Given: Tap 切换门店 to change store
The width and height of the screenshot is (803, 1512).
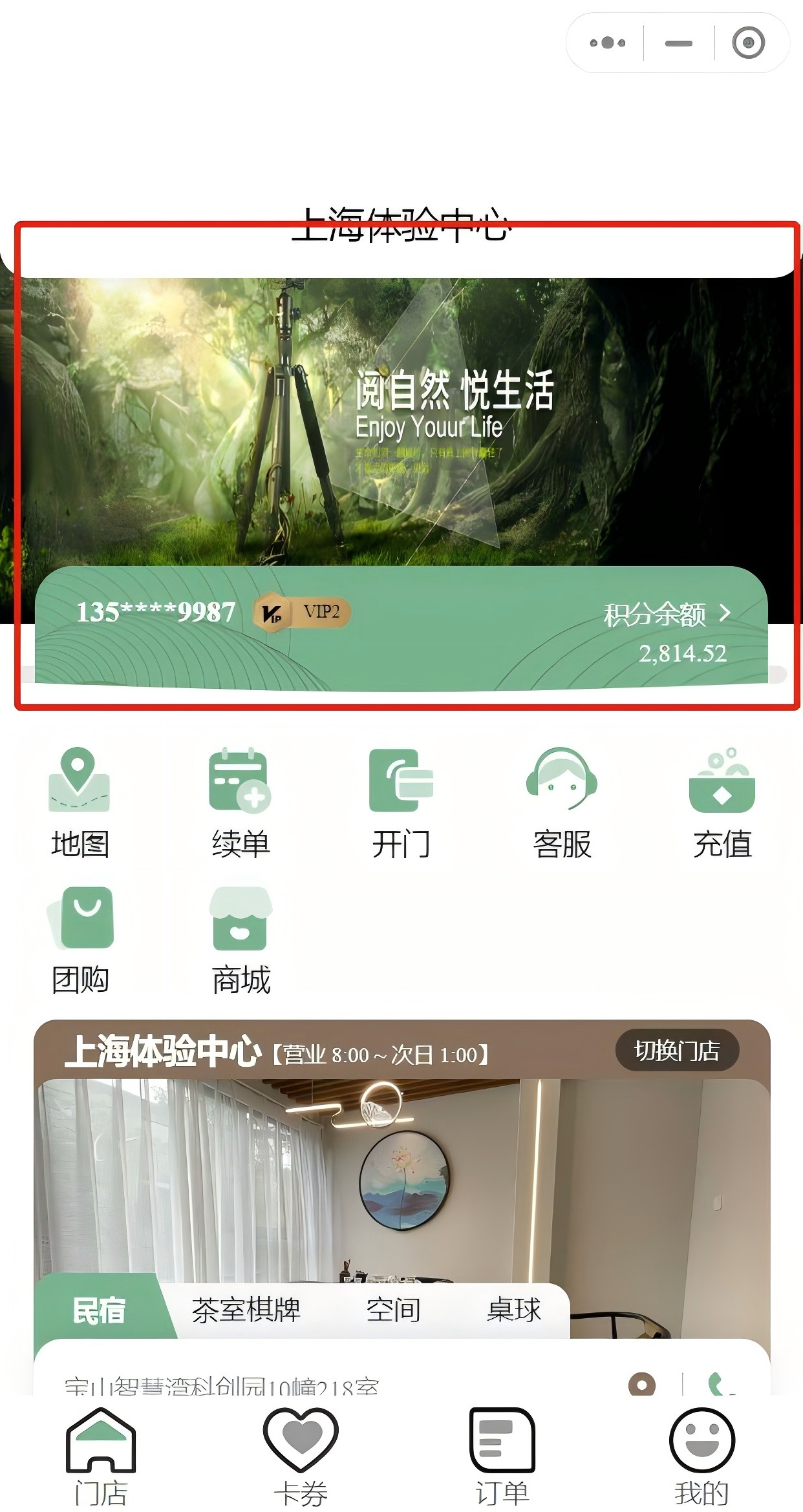Looking at the screenshot, I should (676, 1051).
